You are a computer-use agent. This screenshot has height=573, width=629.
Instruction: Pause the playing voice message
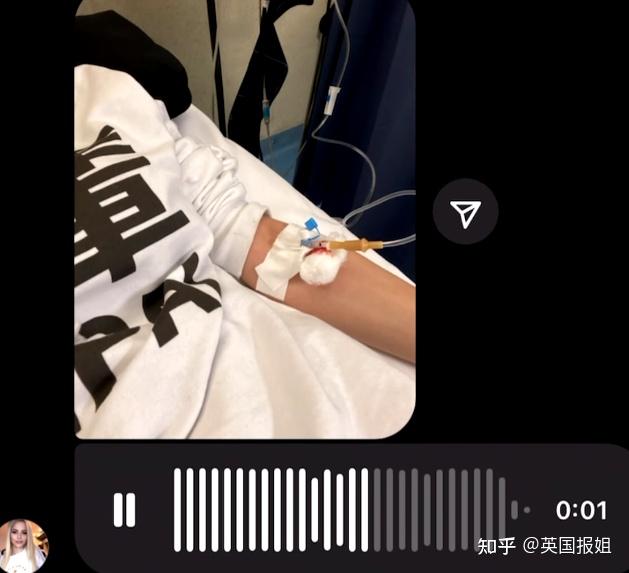(124, 510)
